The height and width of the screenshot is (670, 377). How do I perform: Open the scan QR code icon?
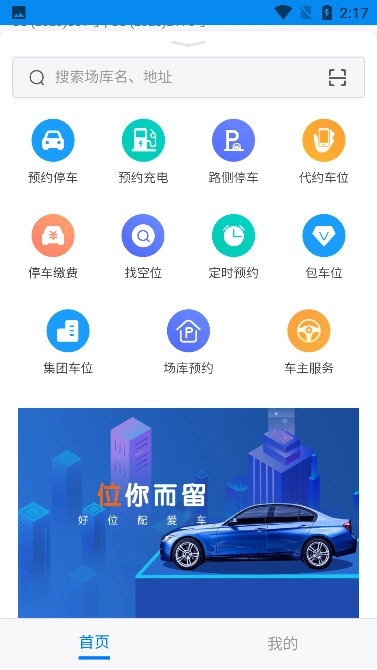tap(337, 77)
